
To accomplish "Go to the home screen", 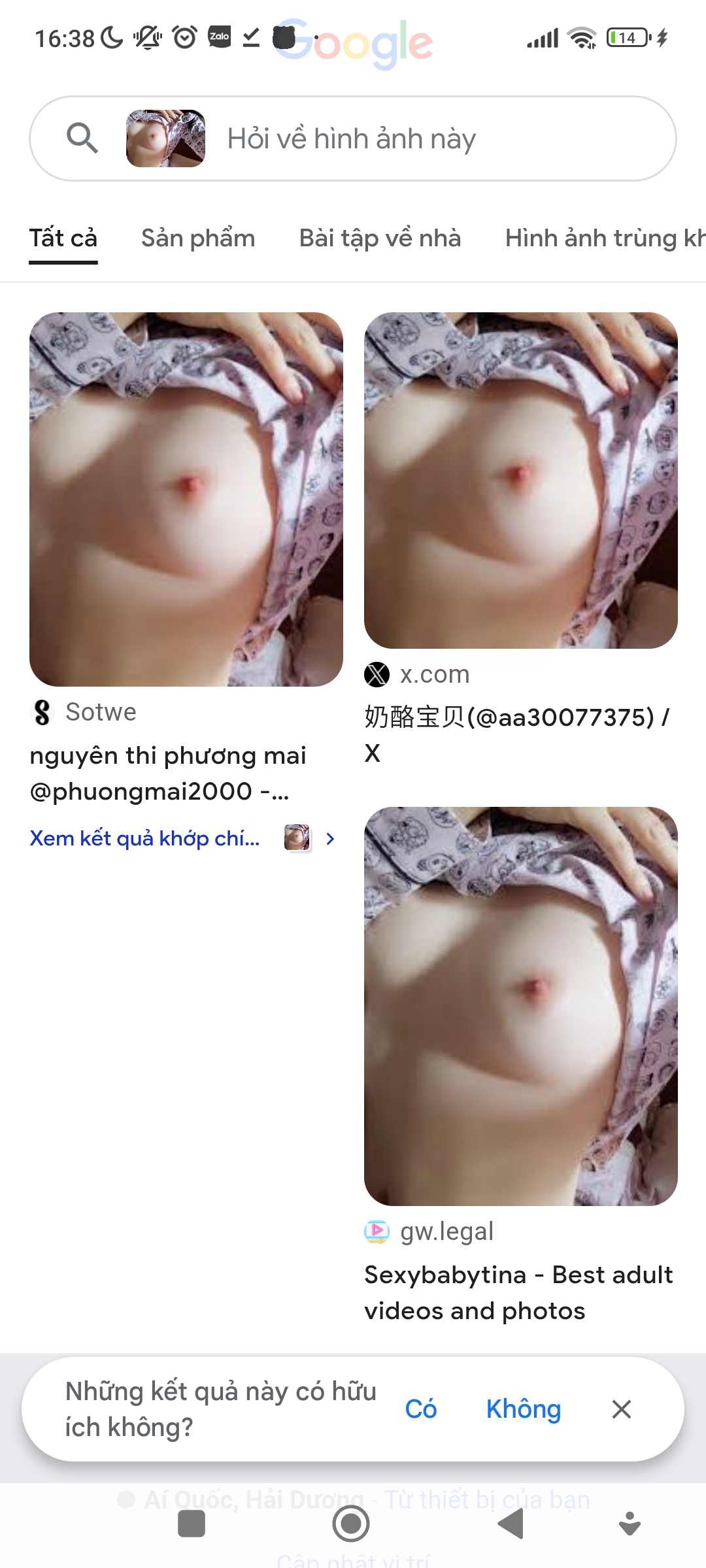I will tap(351, 1524).
